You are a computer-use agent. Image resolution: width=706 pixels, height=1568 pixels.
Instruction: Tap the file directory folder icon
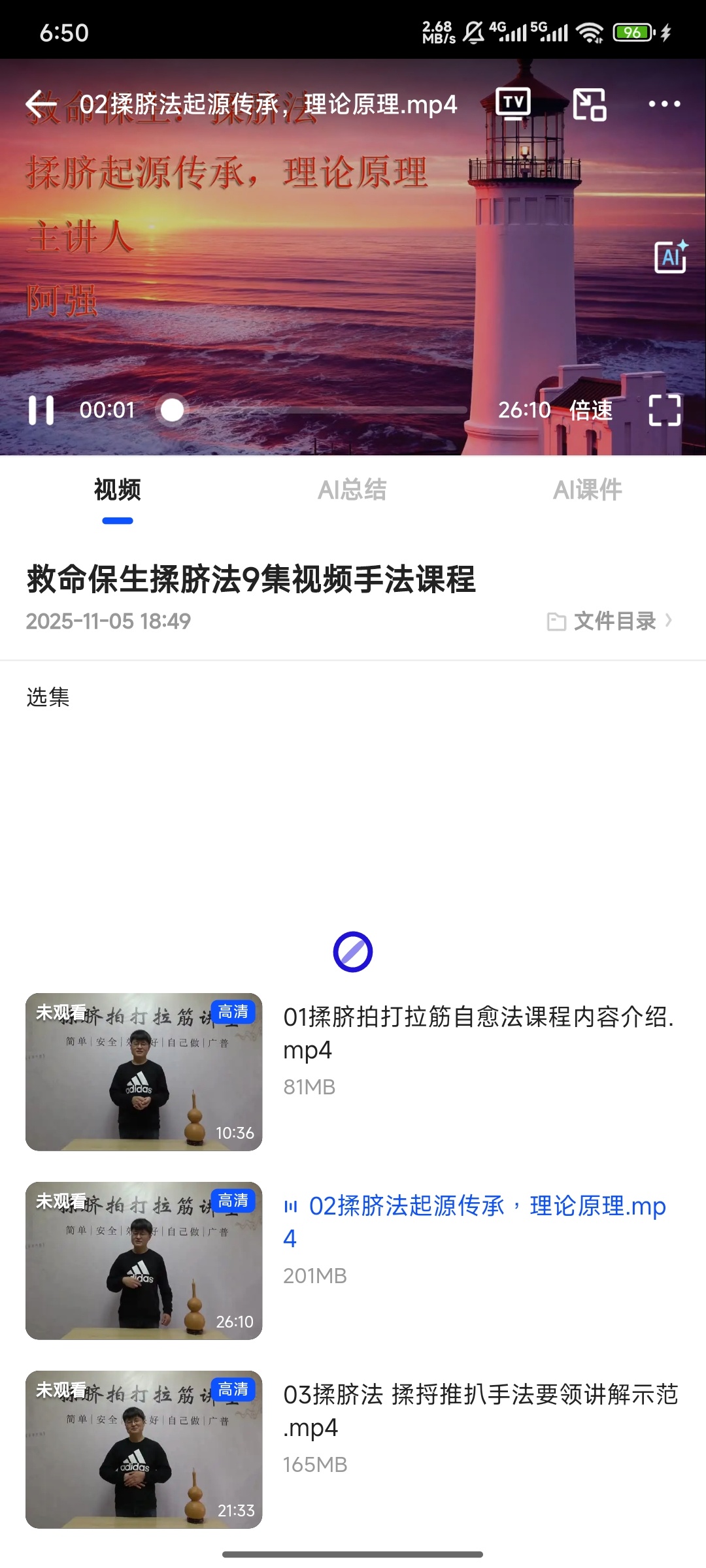[x=557, y=622]
